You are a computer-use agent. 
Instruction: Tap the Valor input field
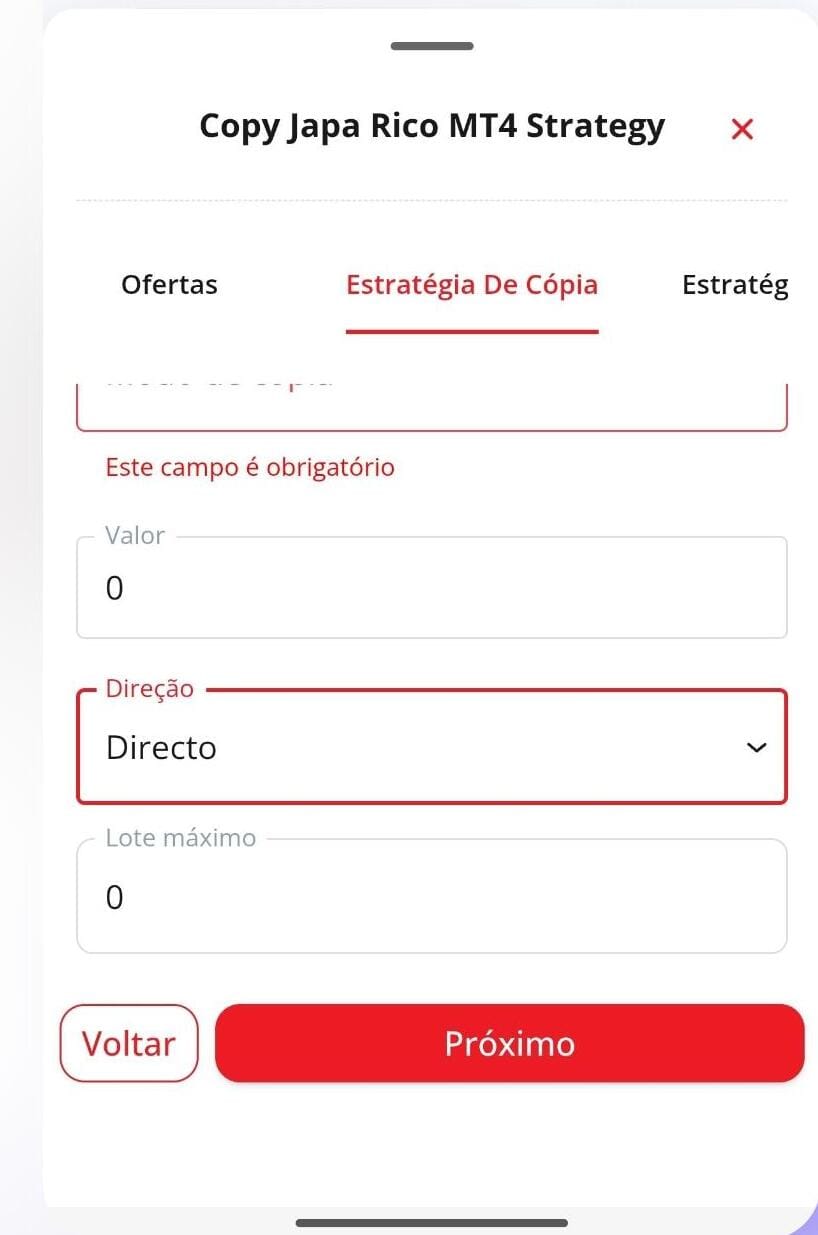(x=431, y=588)
